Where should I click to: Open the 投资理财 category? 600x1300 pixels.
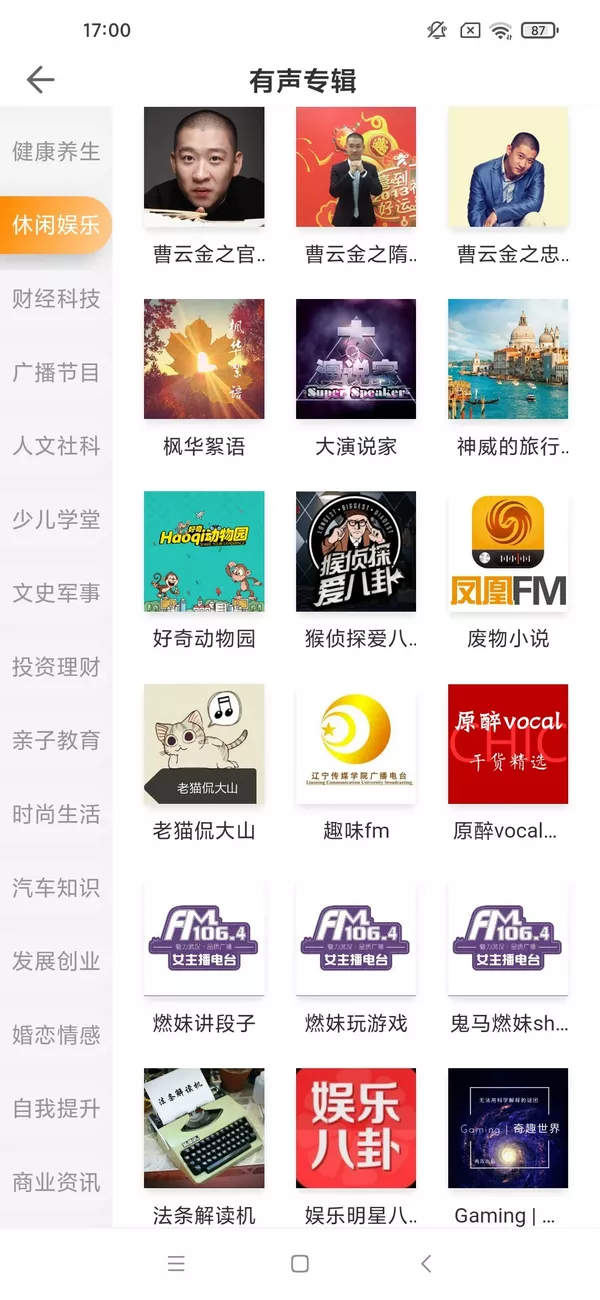[56, 667]
